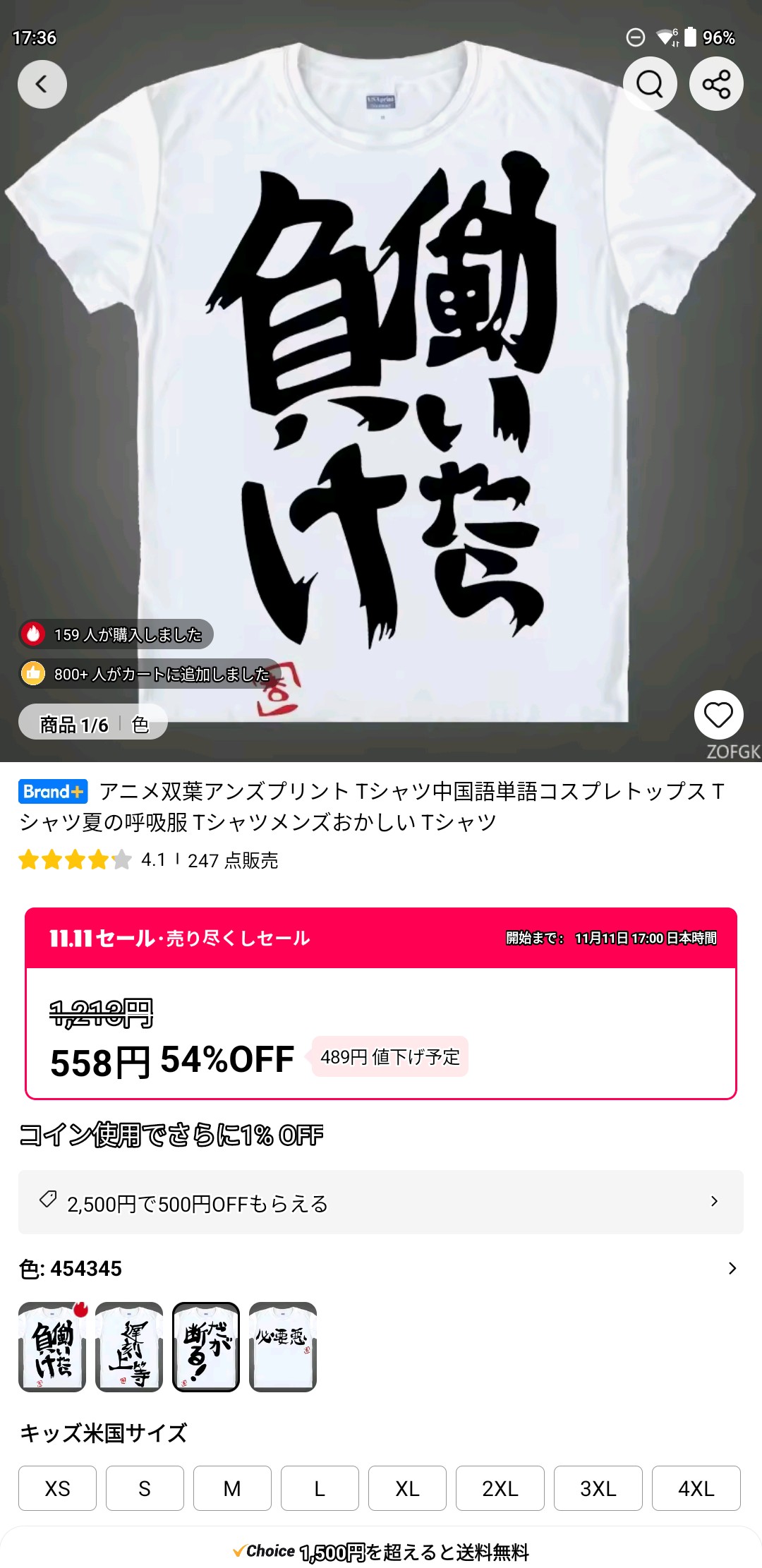Select size 2XL
Screen dimensions: 762x1568
500,1488
